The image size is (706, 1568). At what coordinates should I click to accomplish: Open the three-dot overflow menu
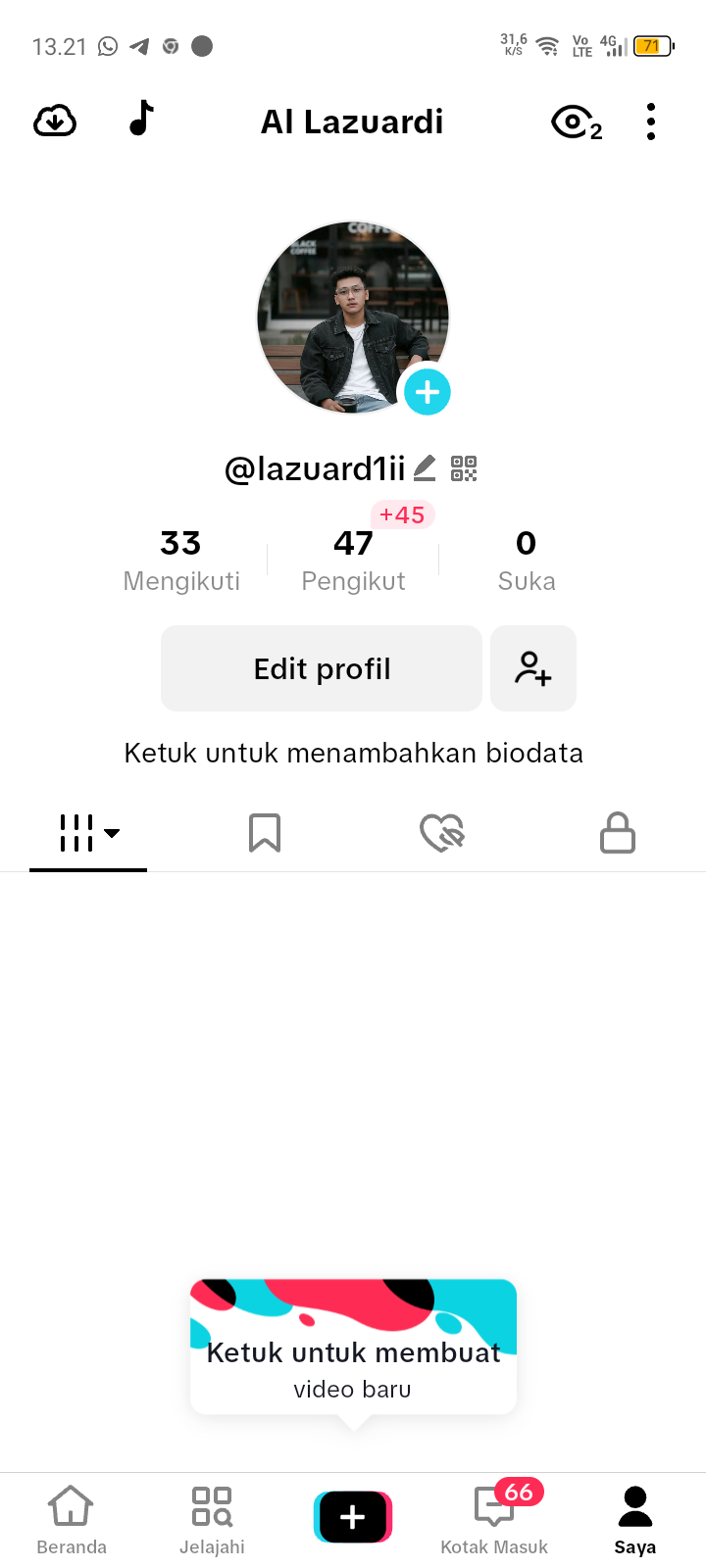651,122
